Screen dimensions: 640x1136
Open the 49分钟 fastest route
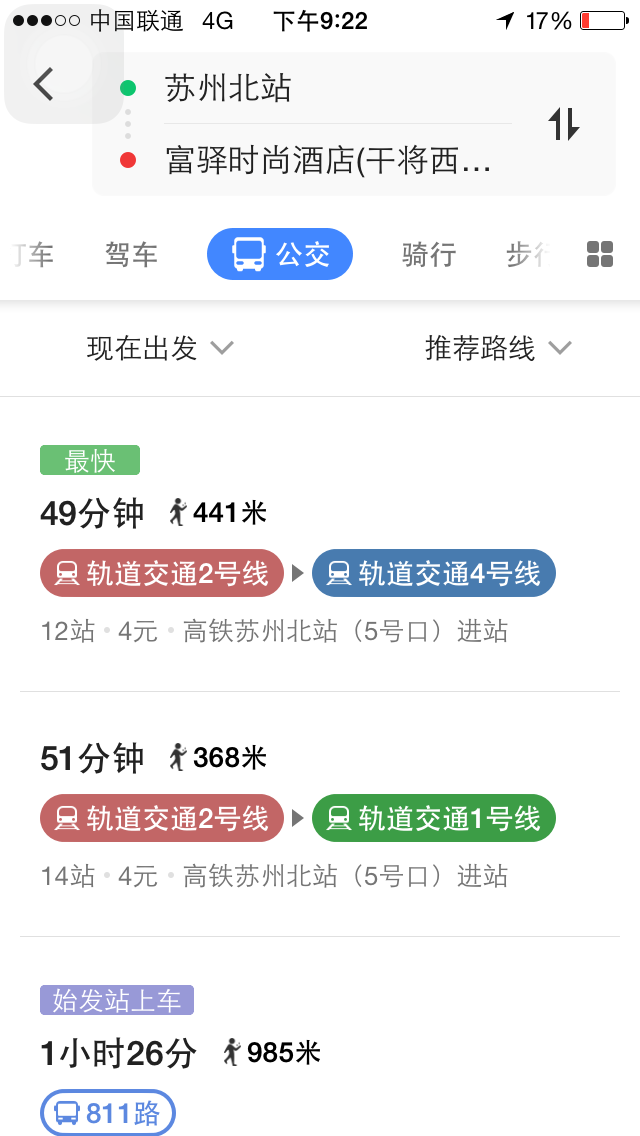[320, 546]
